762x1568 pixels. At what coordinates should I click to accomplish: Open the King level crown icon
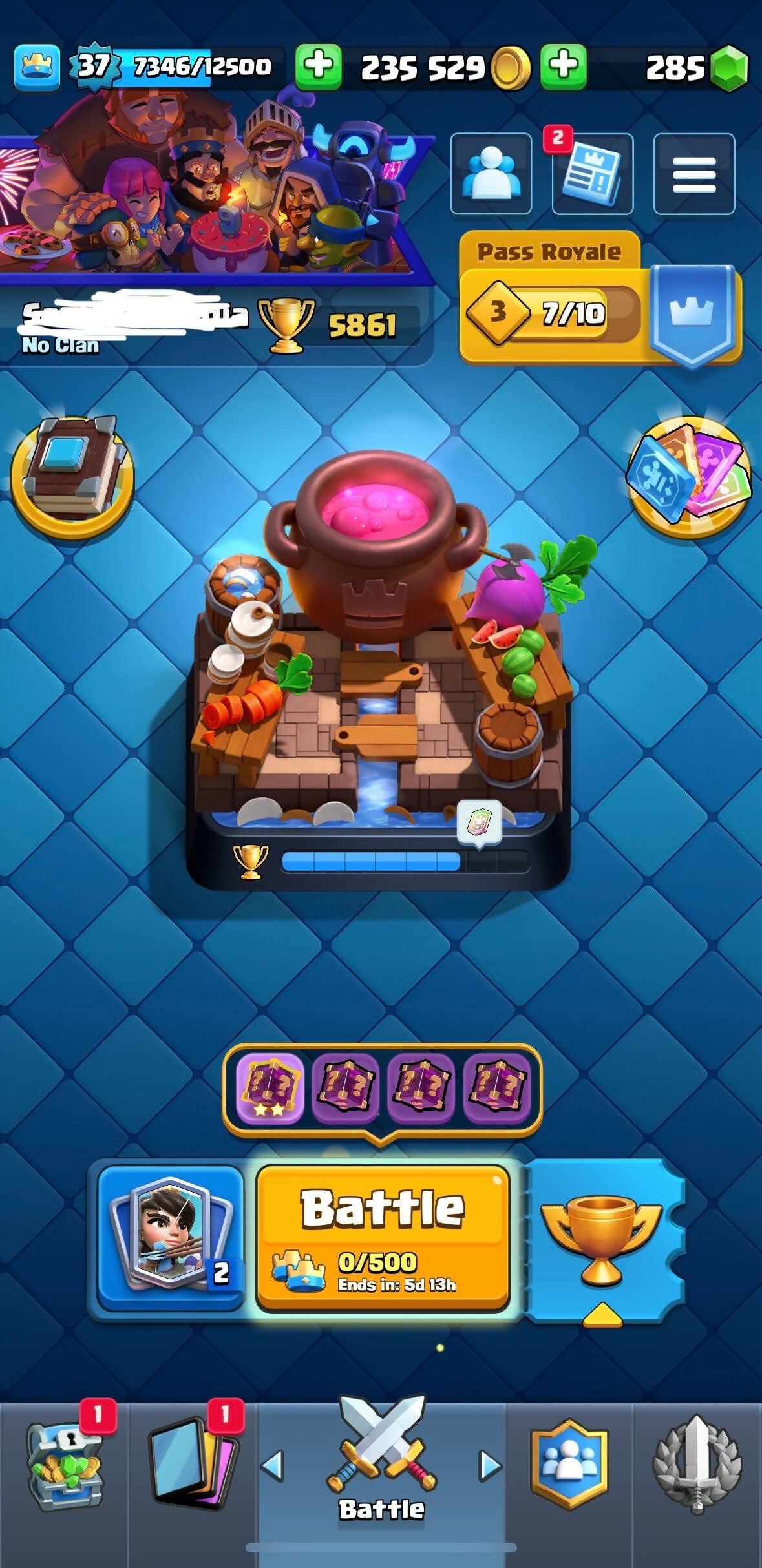click(37, 66)
